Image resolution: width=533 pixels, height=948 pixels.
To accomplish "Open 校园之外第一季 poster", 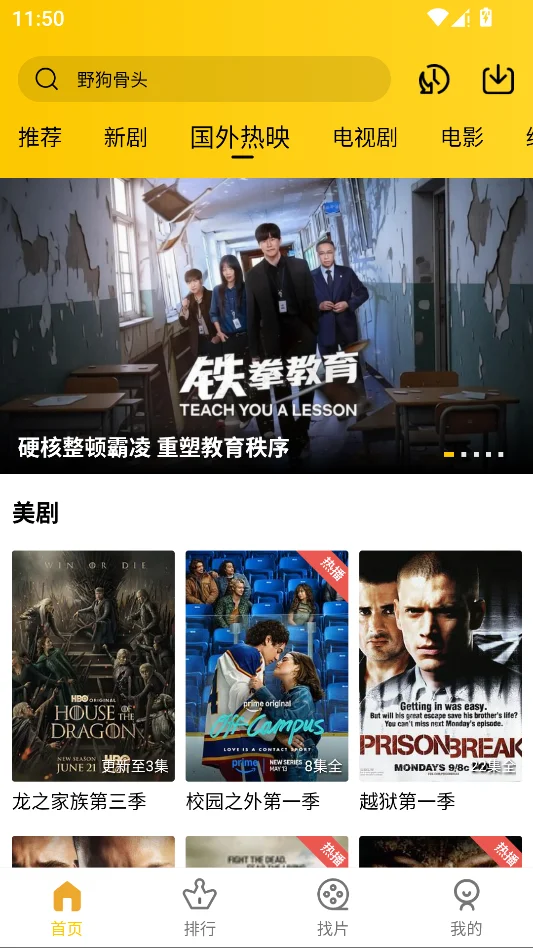I will [266, 666].
